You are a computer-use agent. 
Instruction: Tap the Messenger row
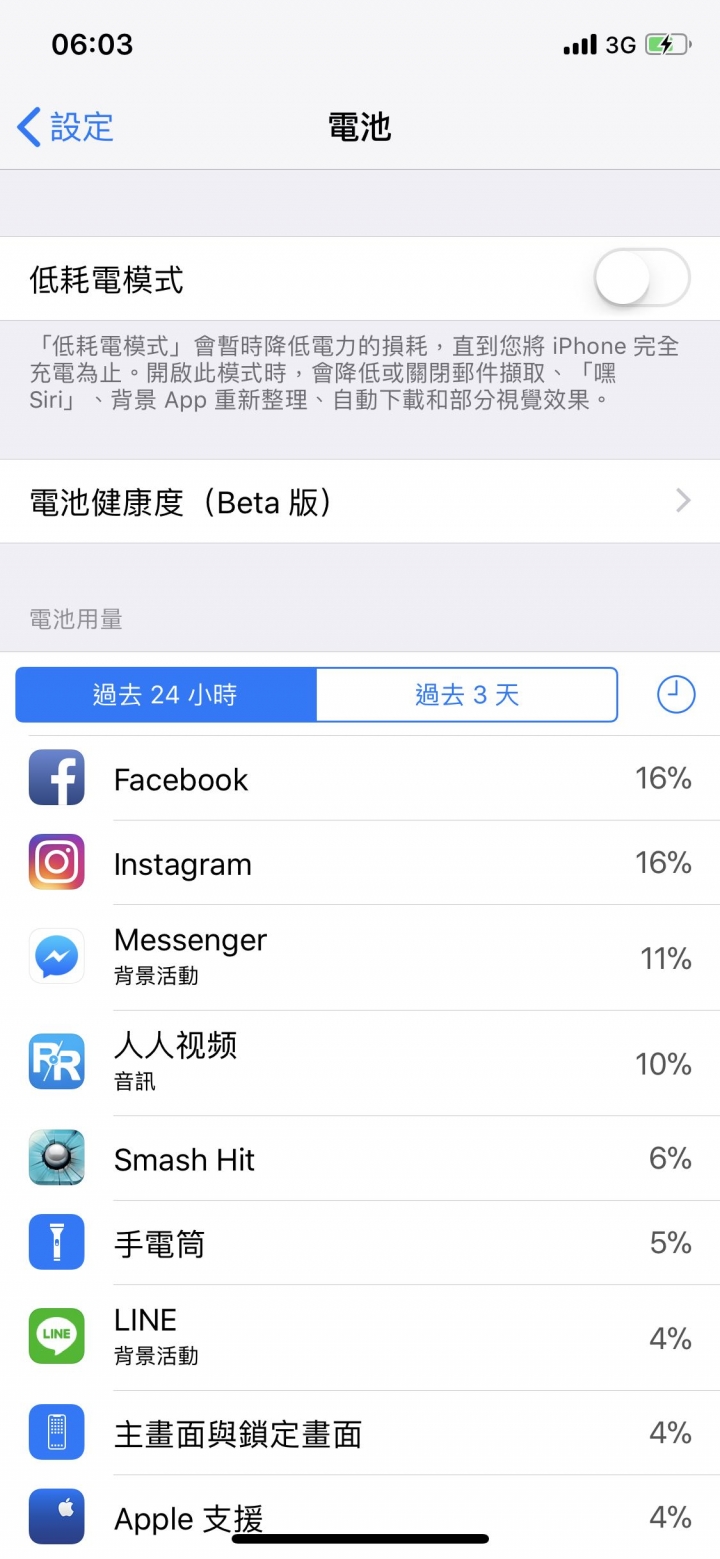tap(360, 958)
